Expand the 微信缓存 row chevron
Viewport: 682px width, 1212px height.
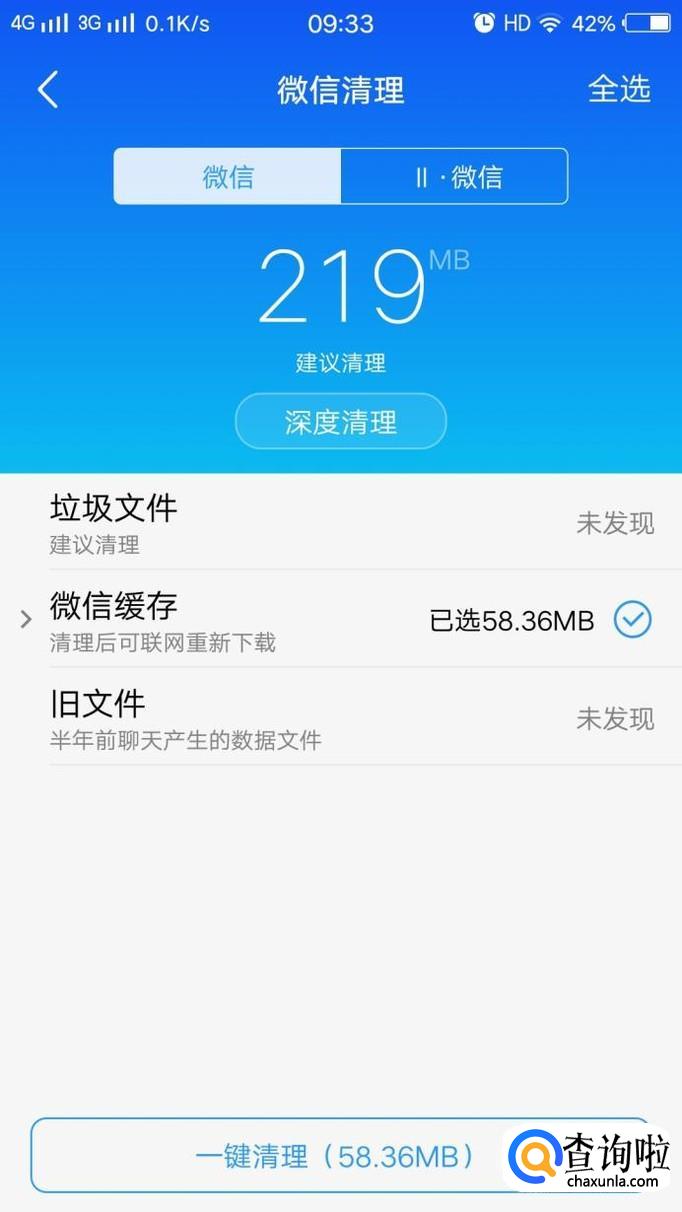point(26,620)
